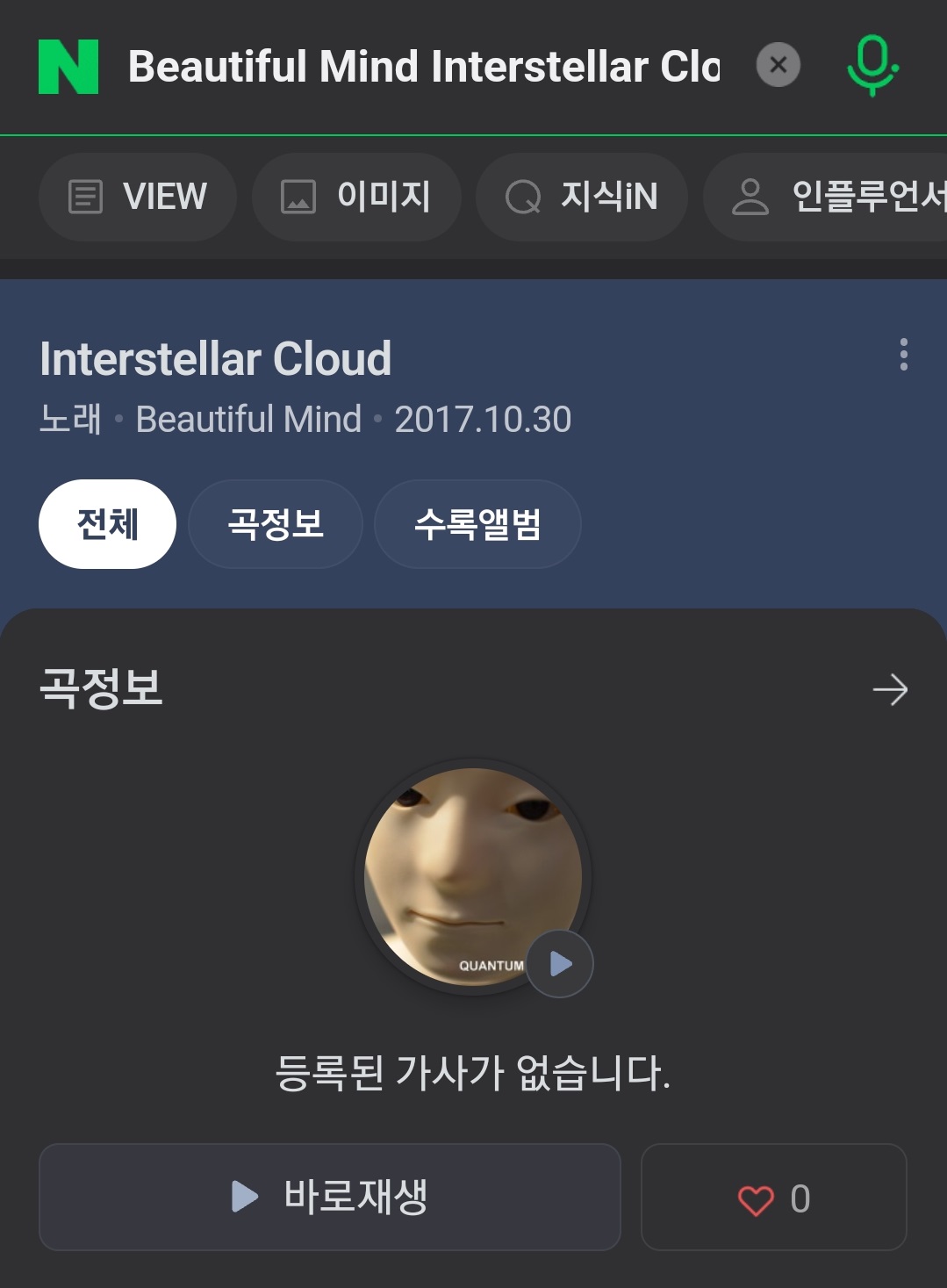Tap the play button over the album art
947x1288 pixels.
(x=559, y=963)
